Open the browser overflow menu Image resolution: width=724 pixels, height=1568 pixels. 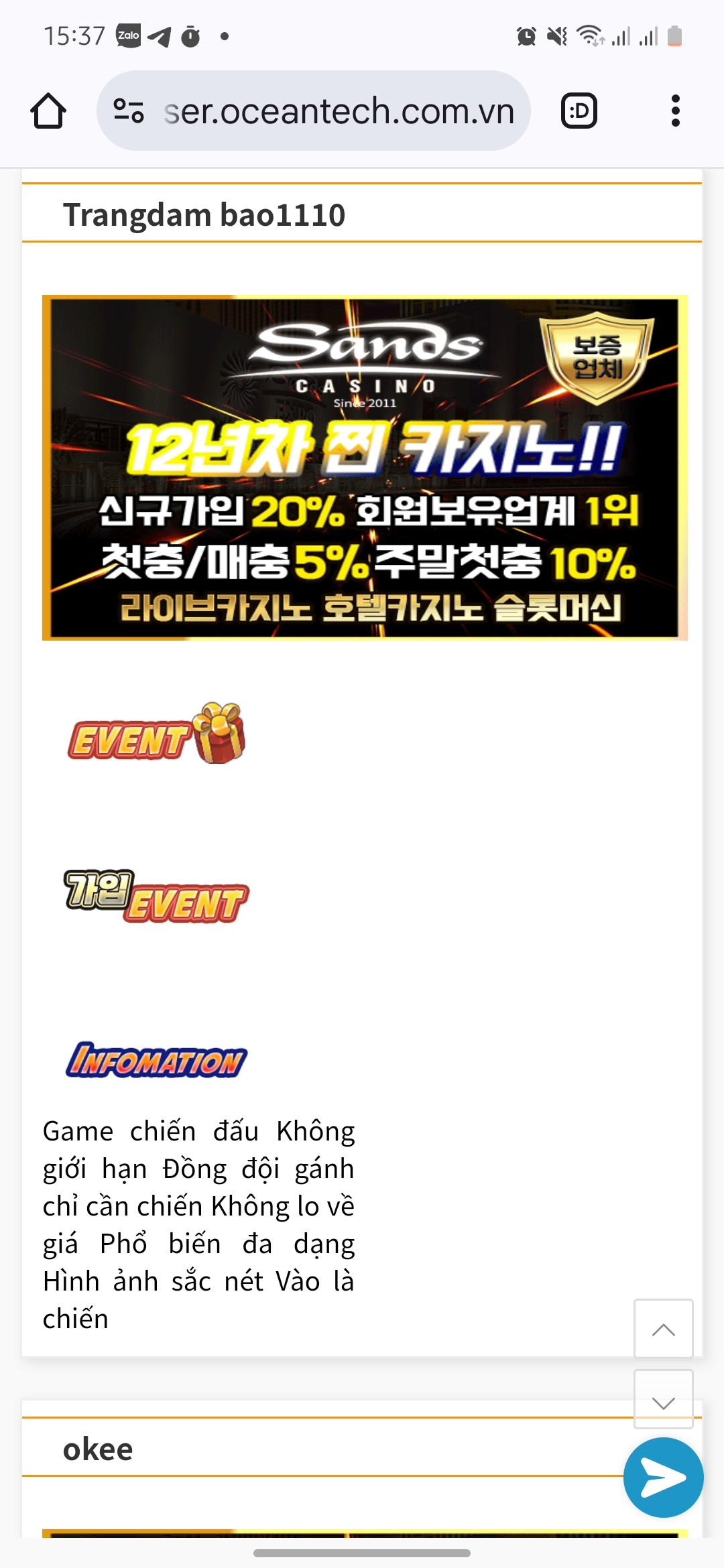(x=675, y=111)
